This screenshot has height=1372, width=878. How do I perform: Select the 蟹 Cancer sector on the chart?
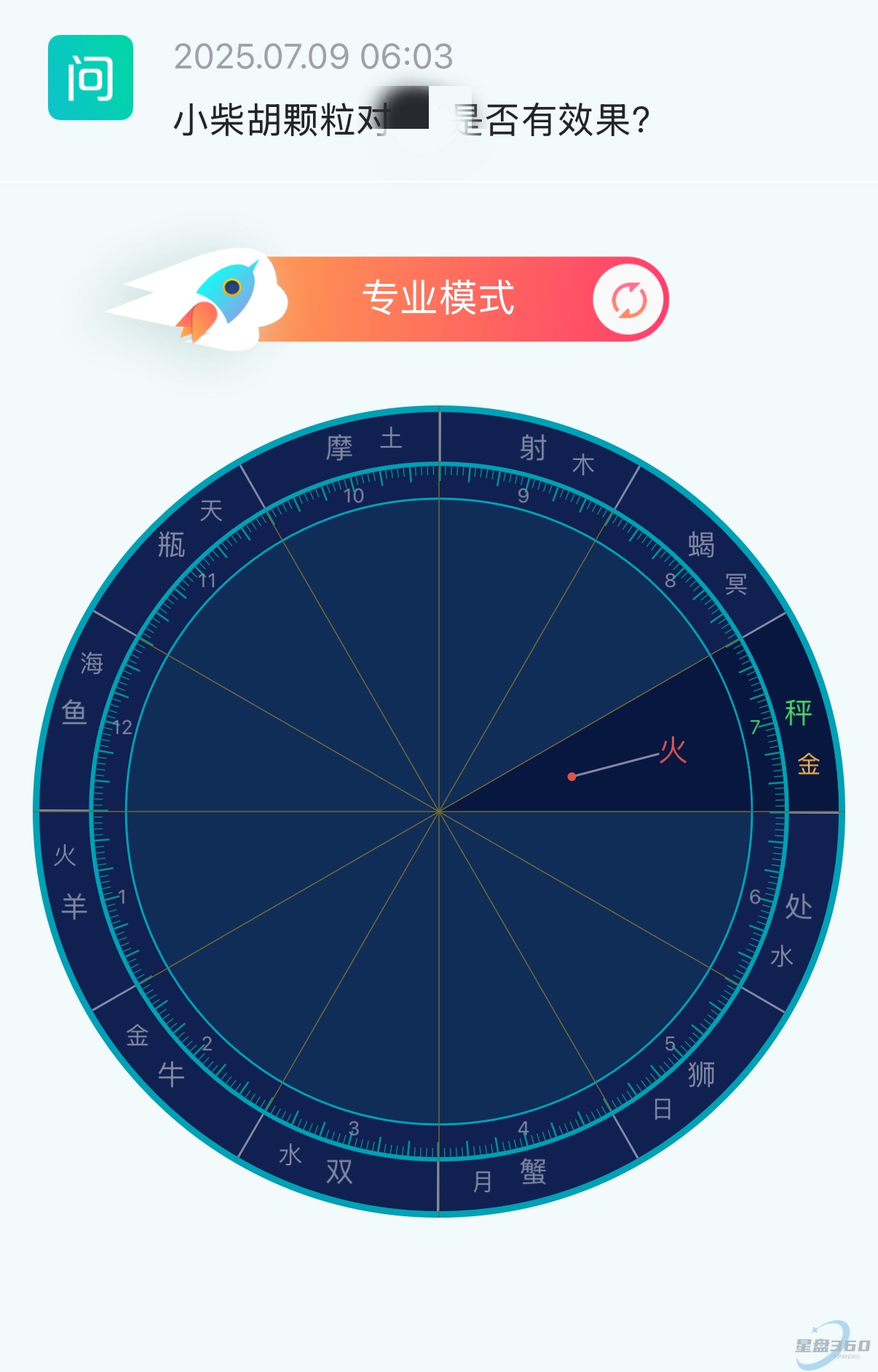pos(533,1172)
